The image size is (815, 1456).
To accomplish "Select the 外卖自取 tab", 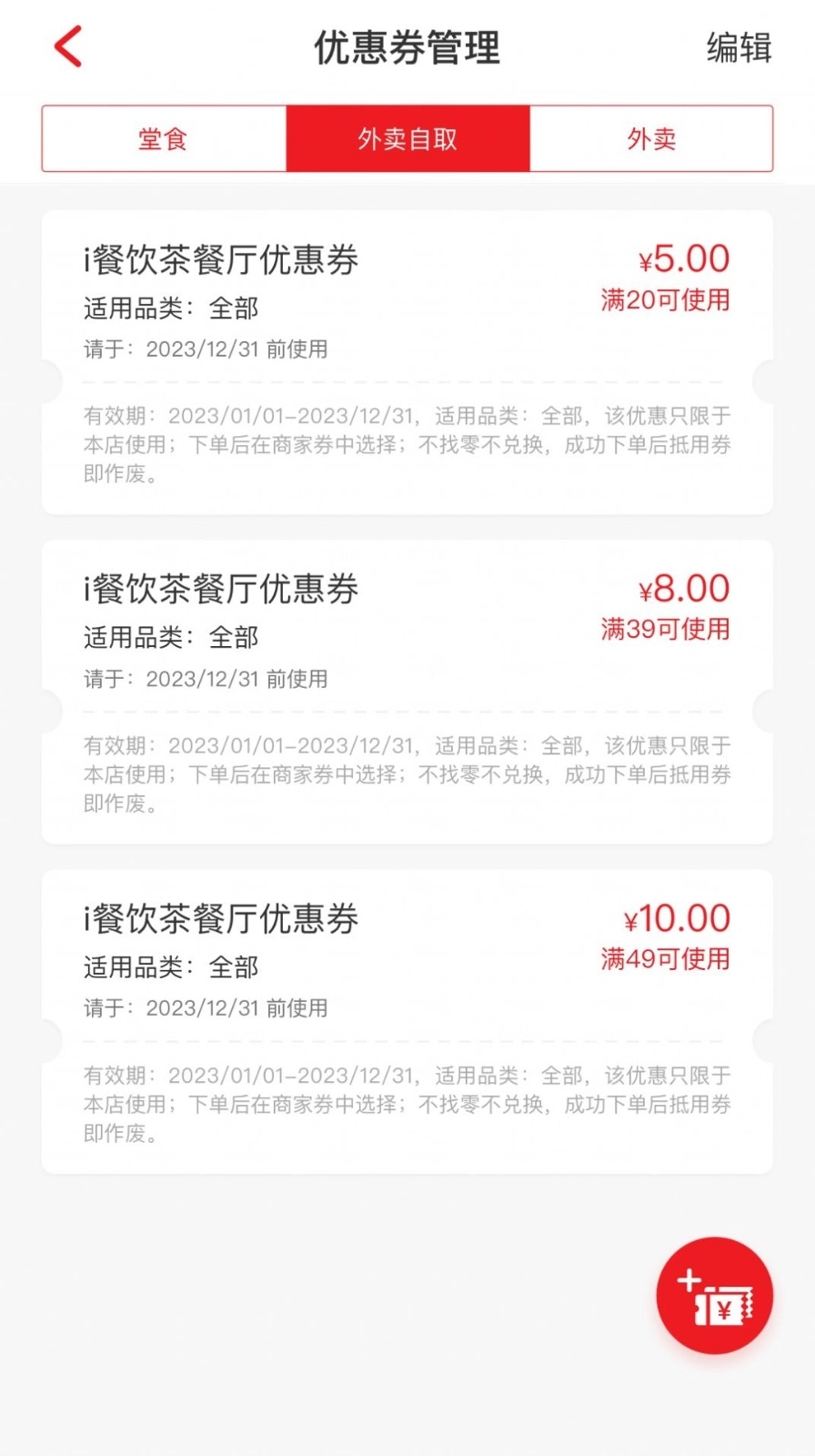I will (407, 138).
